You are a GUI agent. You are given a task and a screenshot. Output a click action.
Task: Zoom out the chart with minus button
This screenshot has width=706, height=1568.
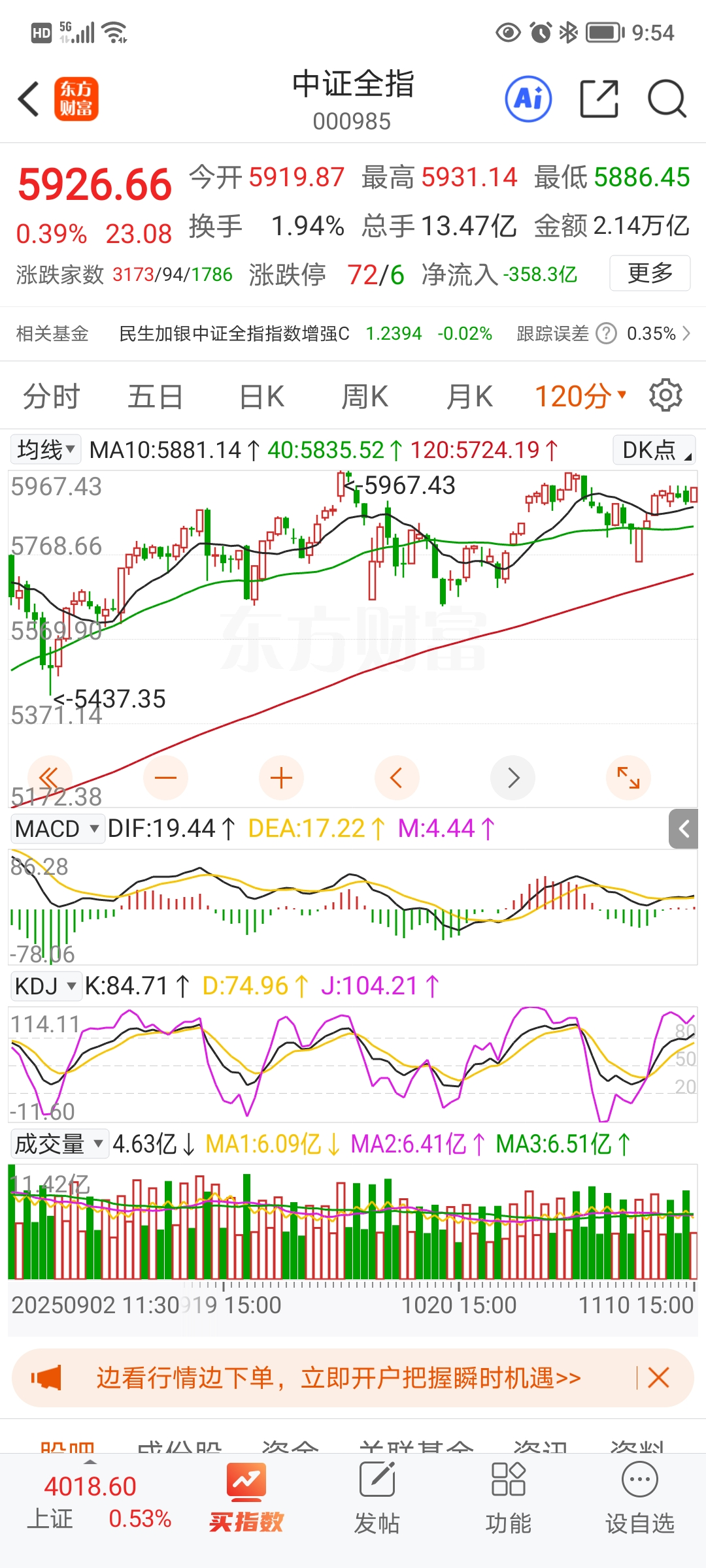(165, 777)
